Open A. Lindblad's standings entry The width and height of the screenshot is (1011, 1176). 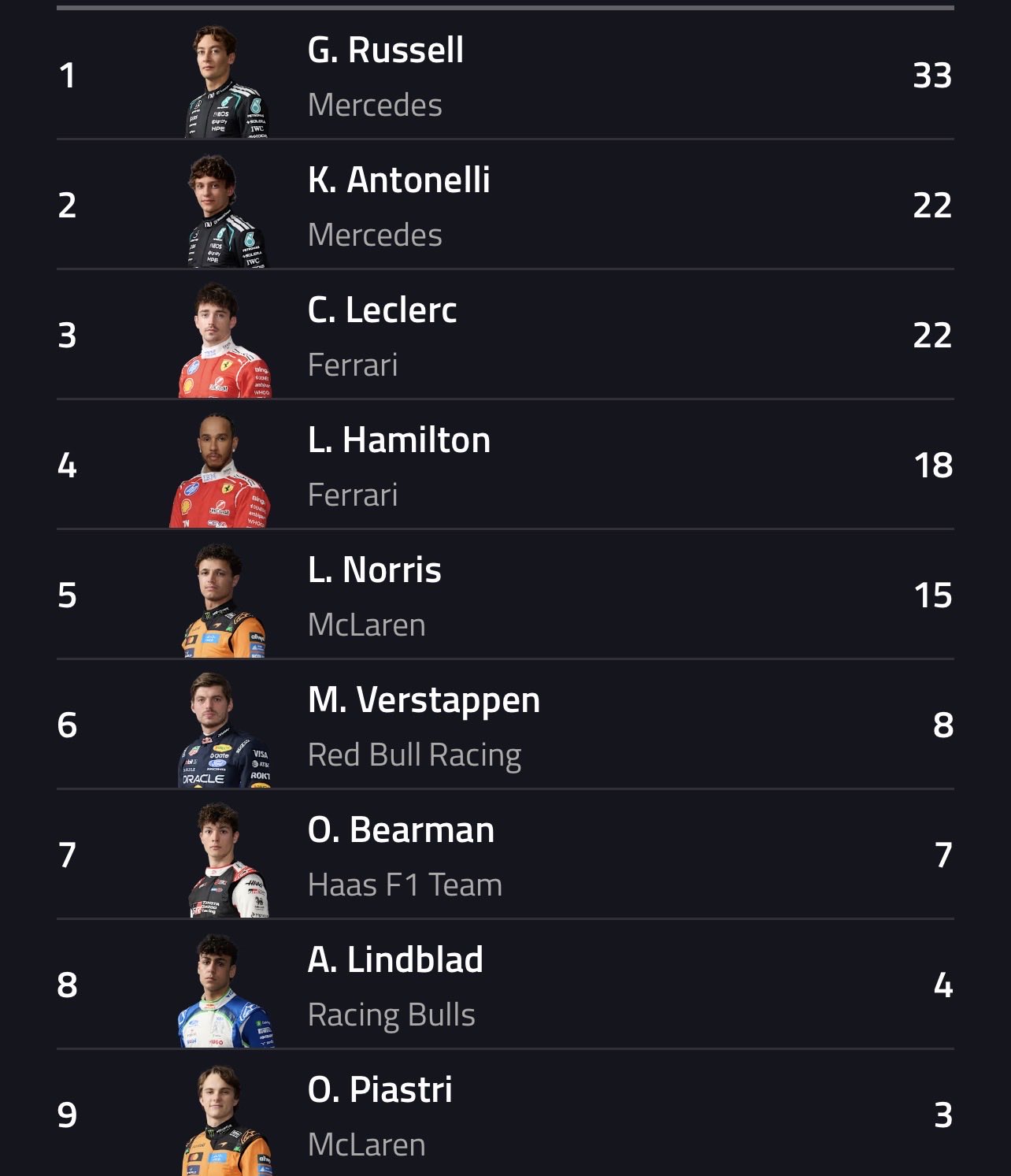(x=395, y=960)
